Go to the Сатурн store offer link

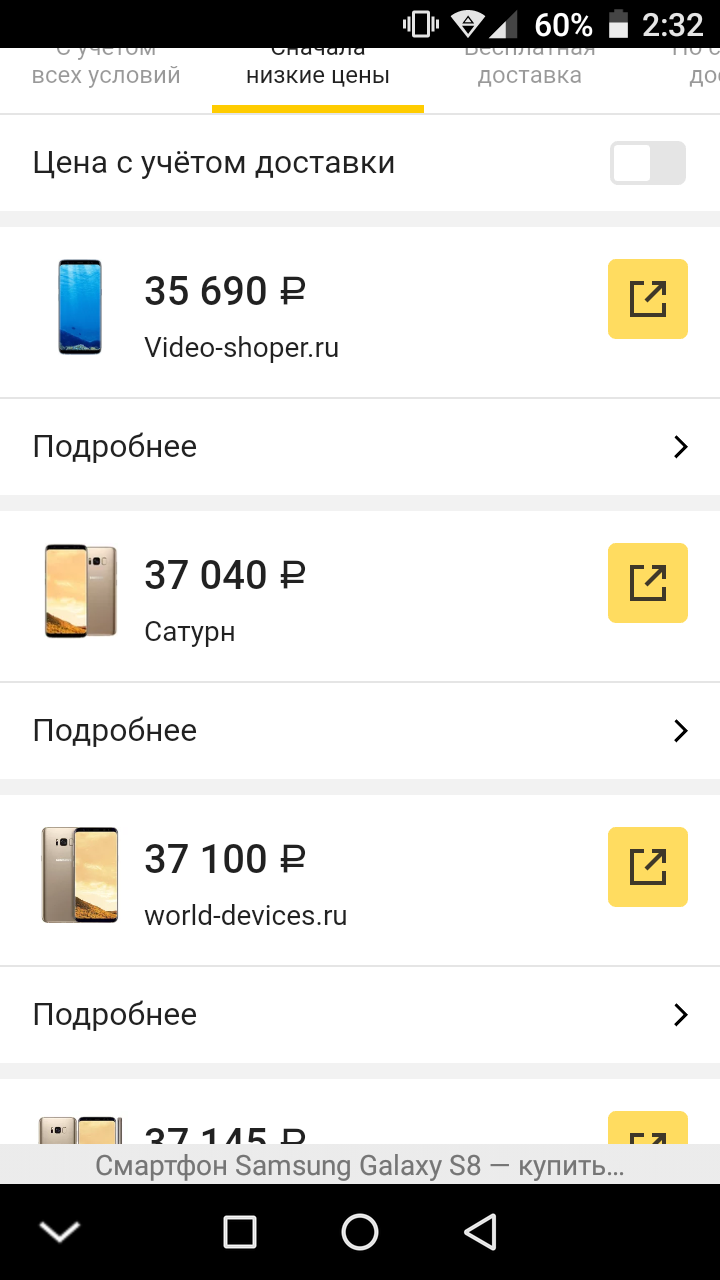[647, 583]
